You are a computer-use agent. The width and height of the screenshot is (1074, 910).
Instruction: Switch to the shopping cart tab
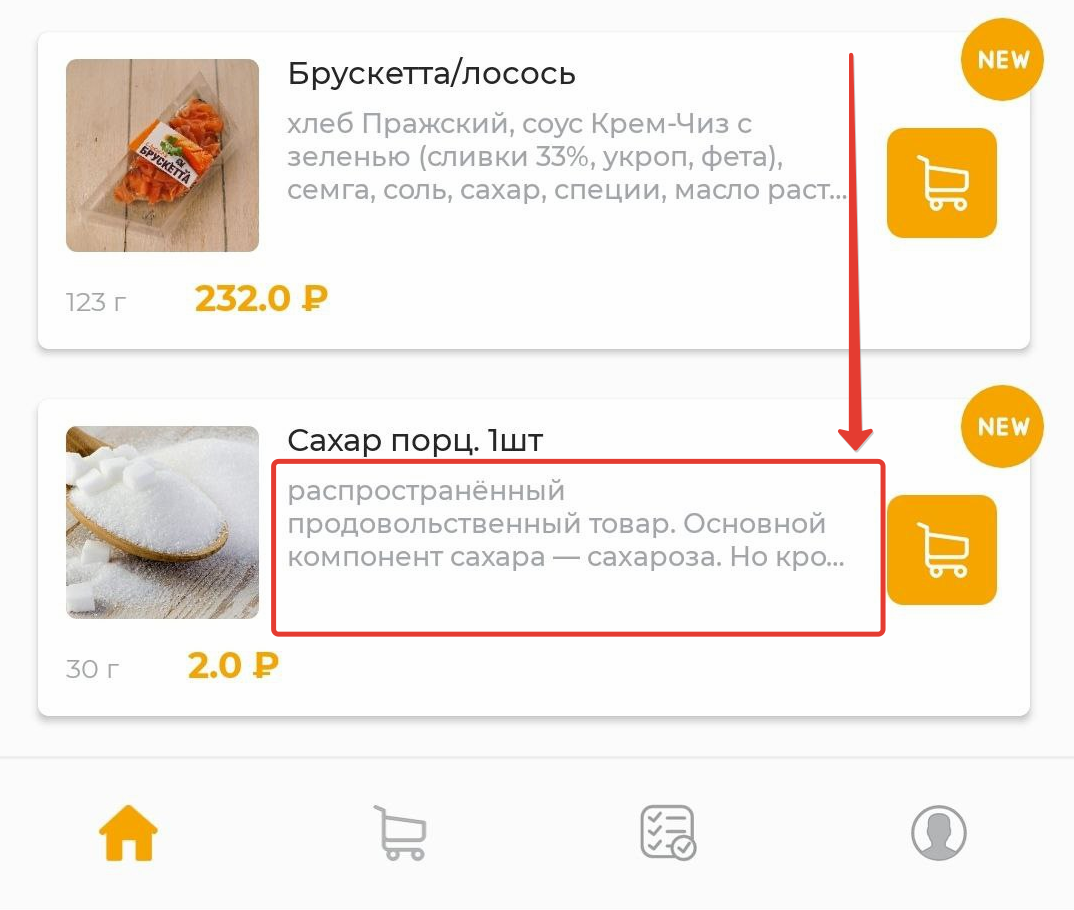pyautogui.click(x=399, y=832)
